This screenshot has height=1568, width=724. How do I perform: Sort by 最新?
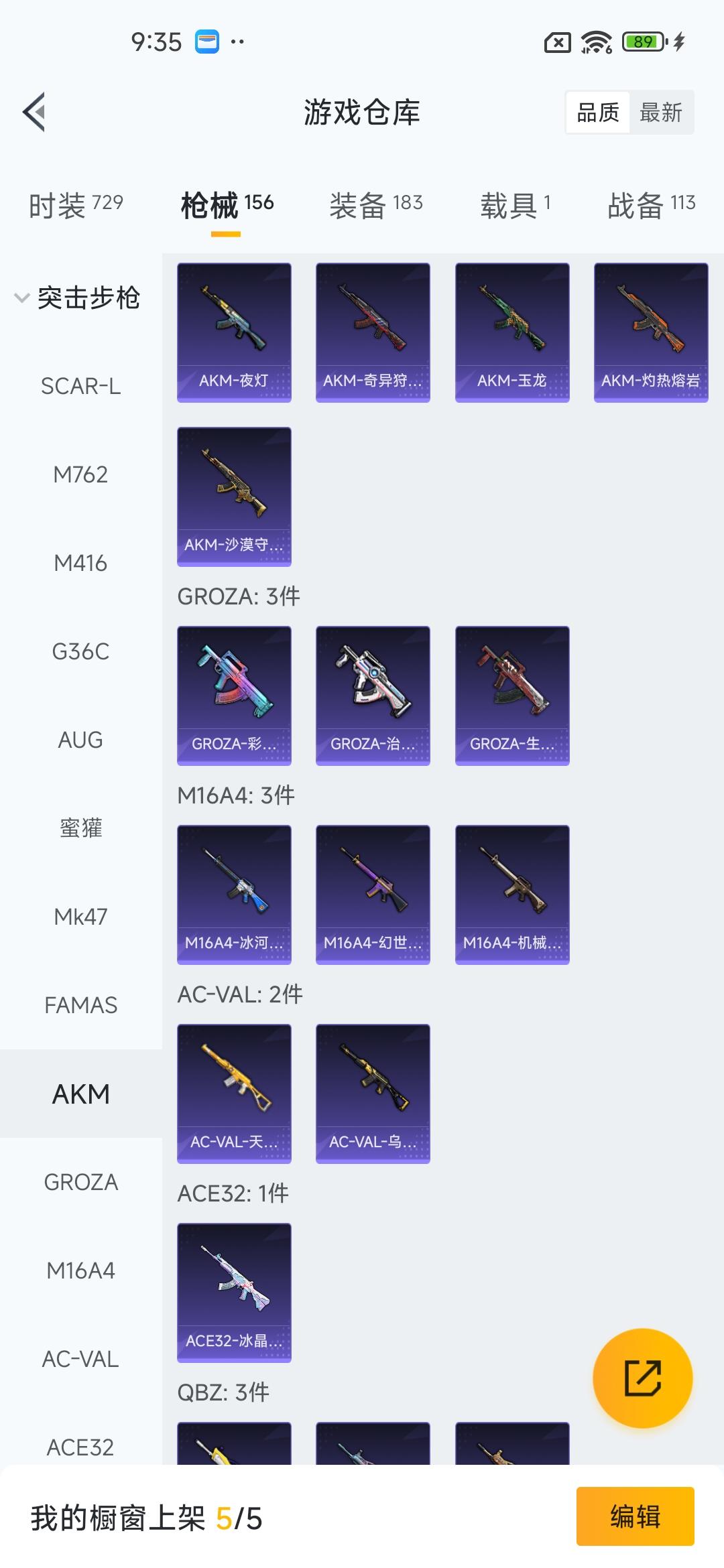point(660,113)
